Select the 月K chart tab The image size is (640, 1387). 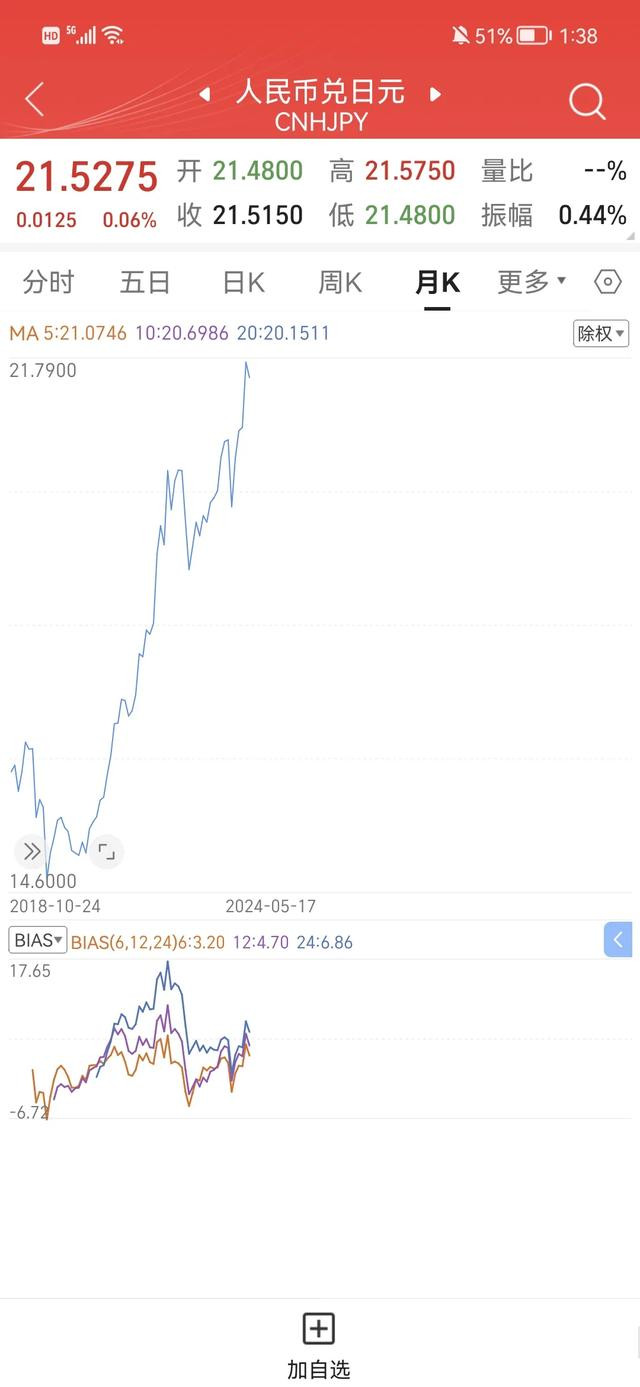(437, 283)
